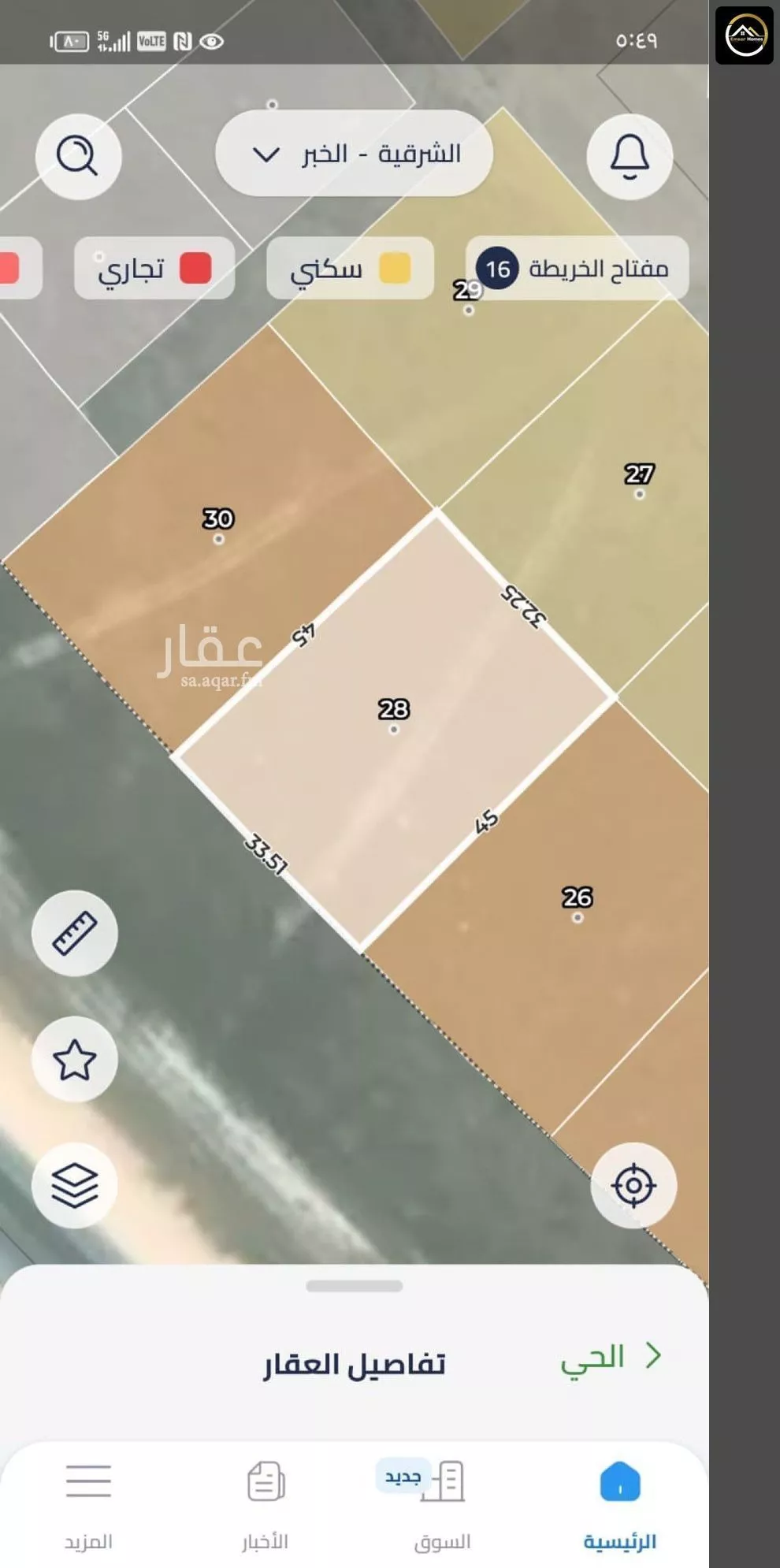Open the search magnifier icon
Screen dimensions: 780x1568
(x=78, y=155)
